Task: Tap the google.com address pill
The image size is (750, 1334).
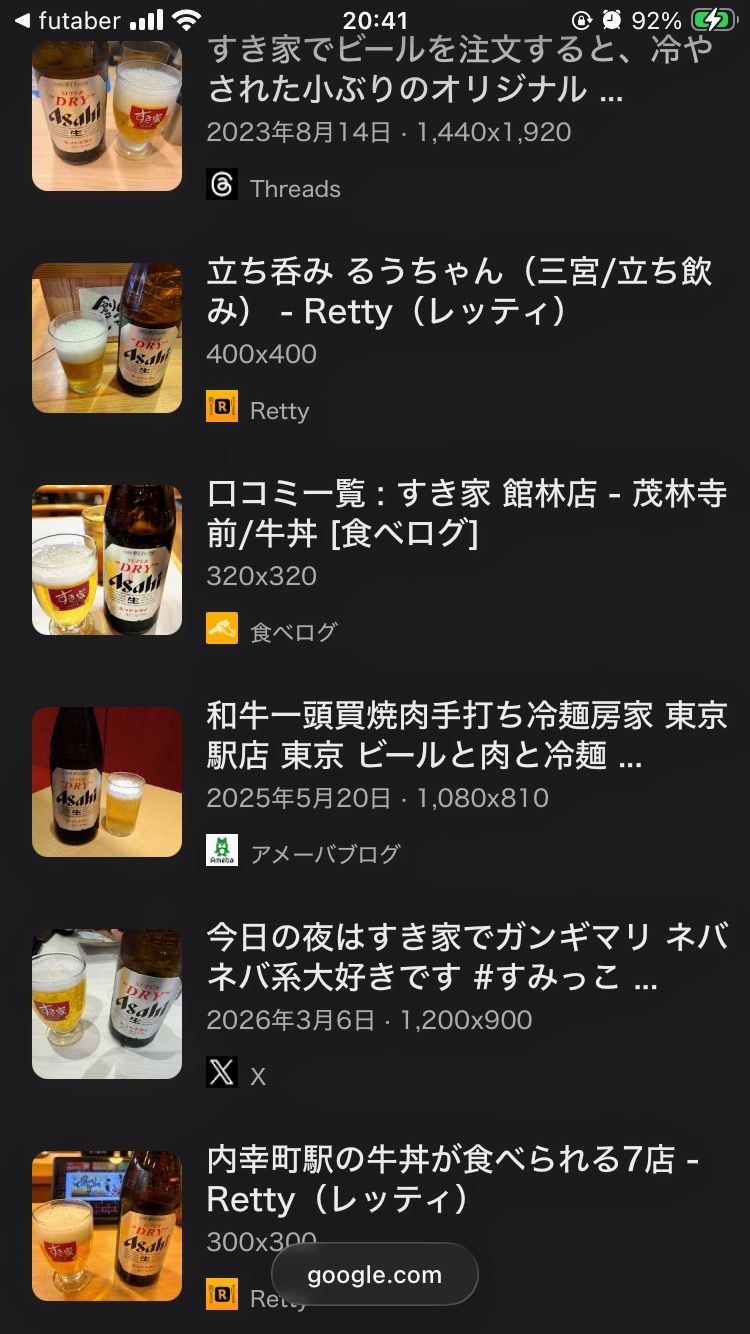Action: [374, 1275]
